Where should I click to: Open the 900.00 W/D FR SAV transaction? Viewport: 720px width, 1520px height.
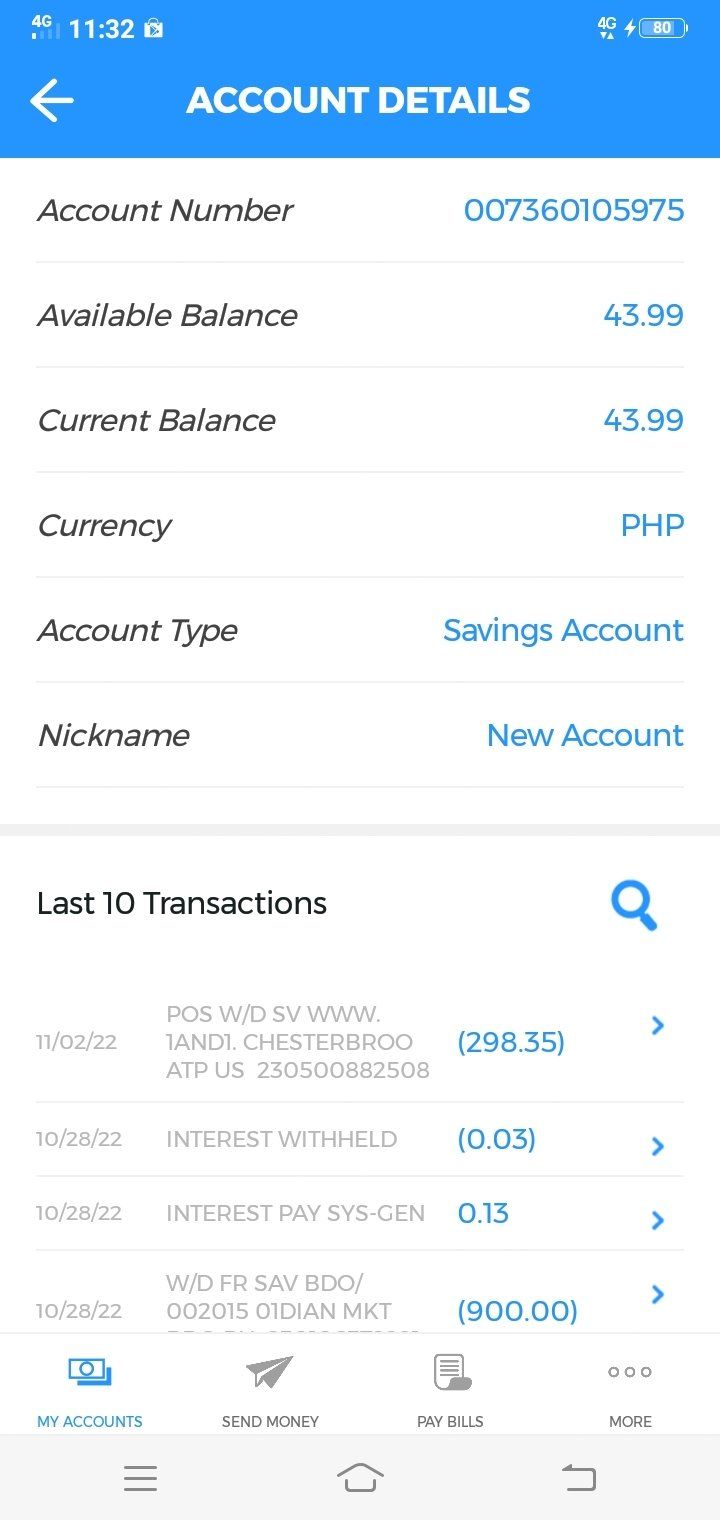tap(657, 1296)
